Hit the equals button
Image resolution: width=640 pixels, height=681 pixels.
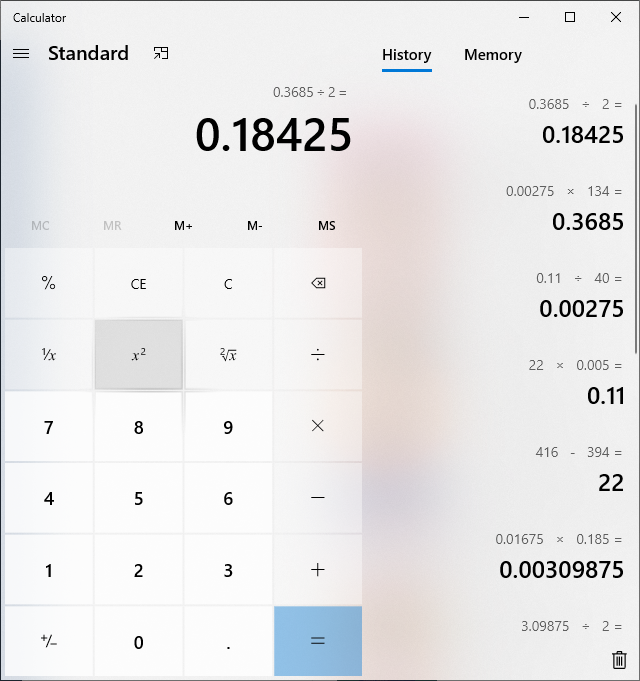click(317, 641)
